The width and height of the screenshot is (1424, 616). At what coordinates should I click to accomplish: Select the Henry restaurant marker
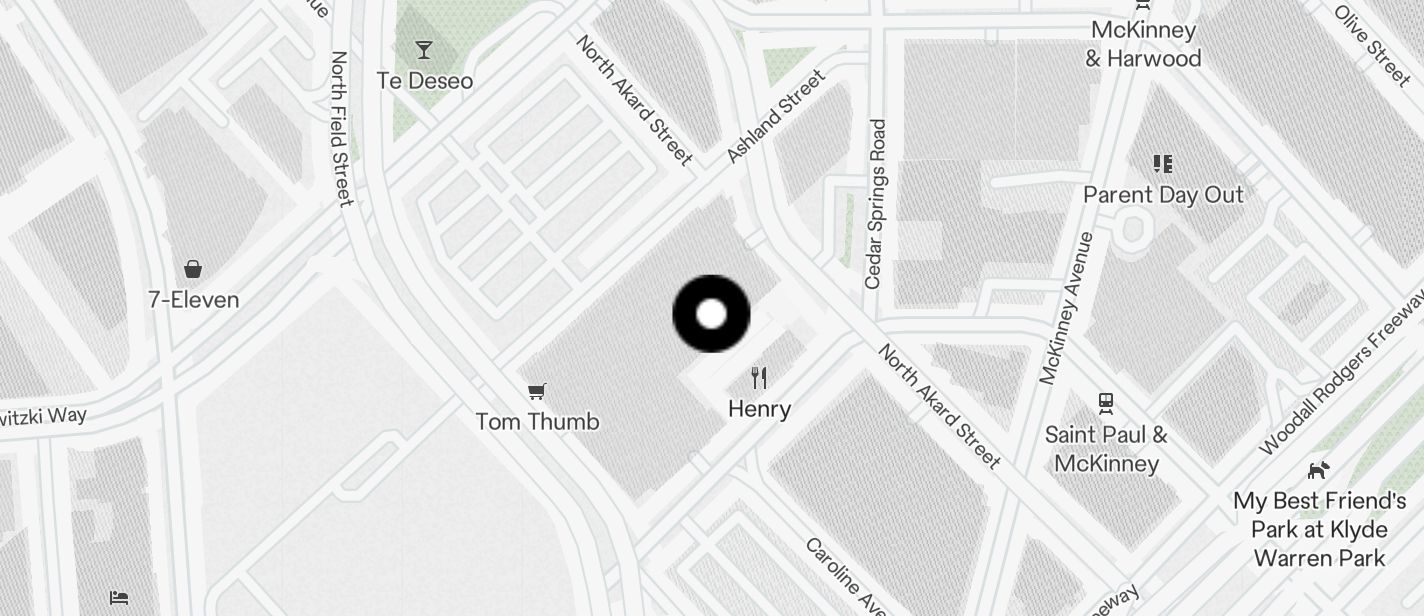click(759, 378)
